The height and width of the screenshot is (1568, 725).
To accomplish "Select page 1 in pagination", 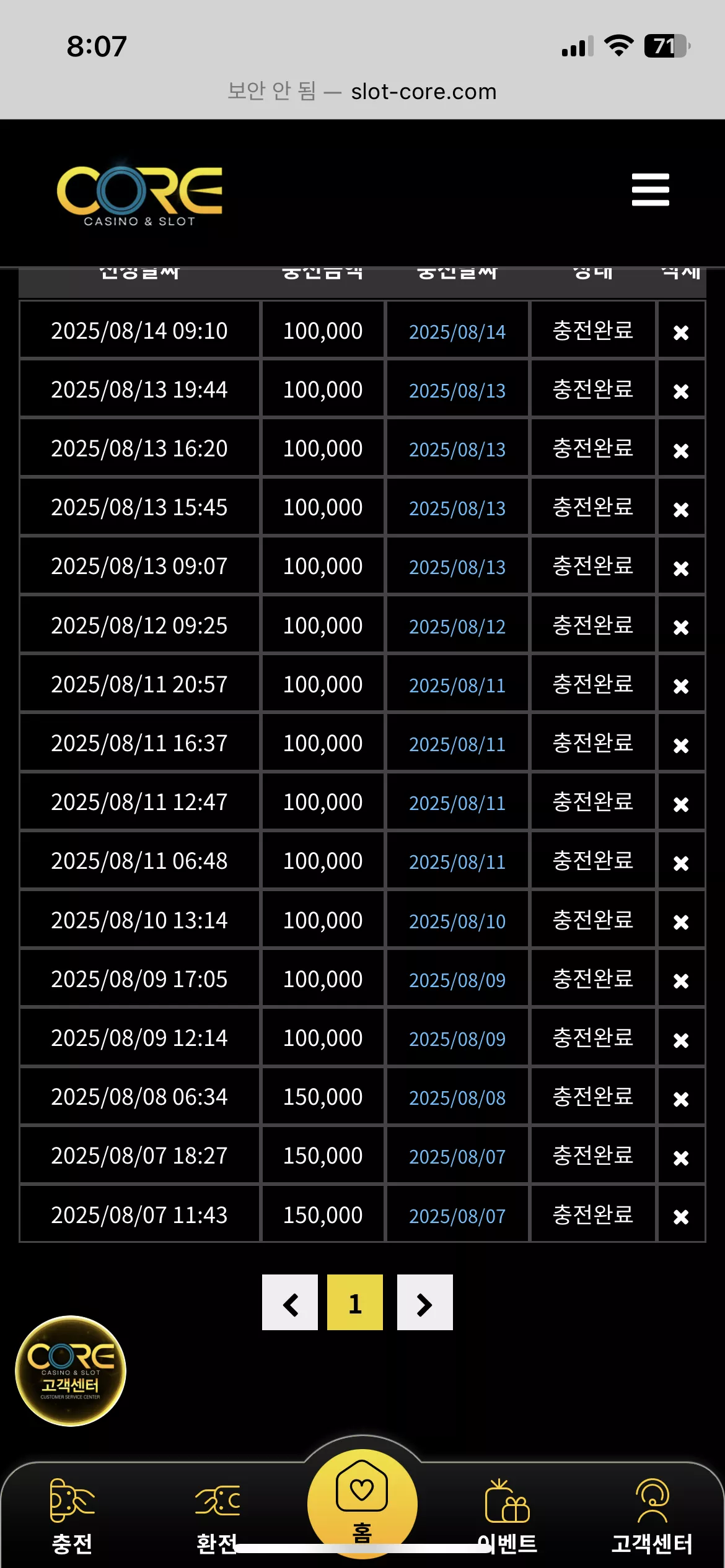I will coord(355,1302).
